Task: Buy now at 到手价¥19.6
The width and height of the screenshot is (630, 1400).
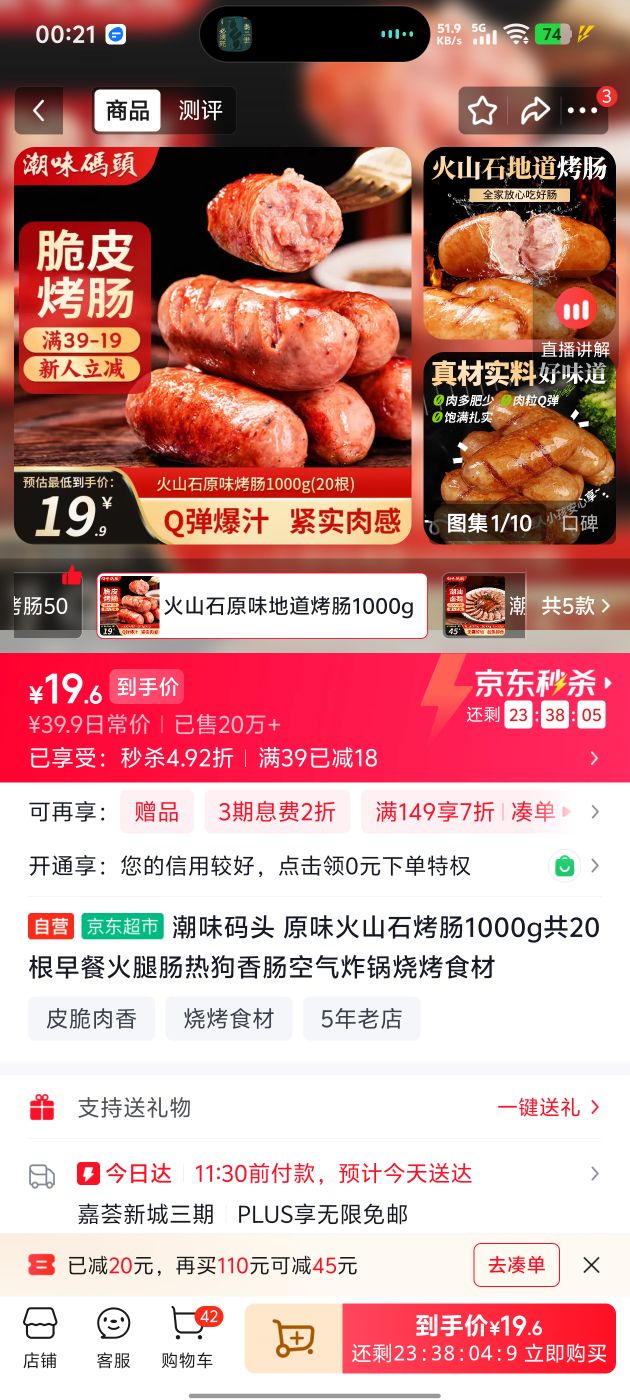Action: pos(479,1338)
